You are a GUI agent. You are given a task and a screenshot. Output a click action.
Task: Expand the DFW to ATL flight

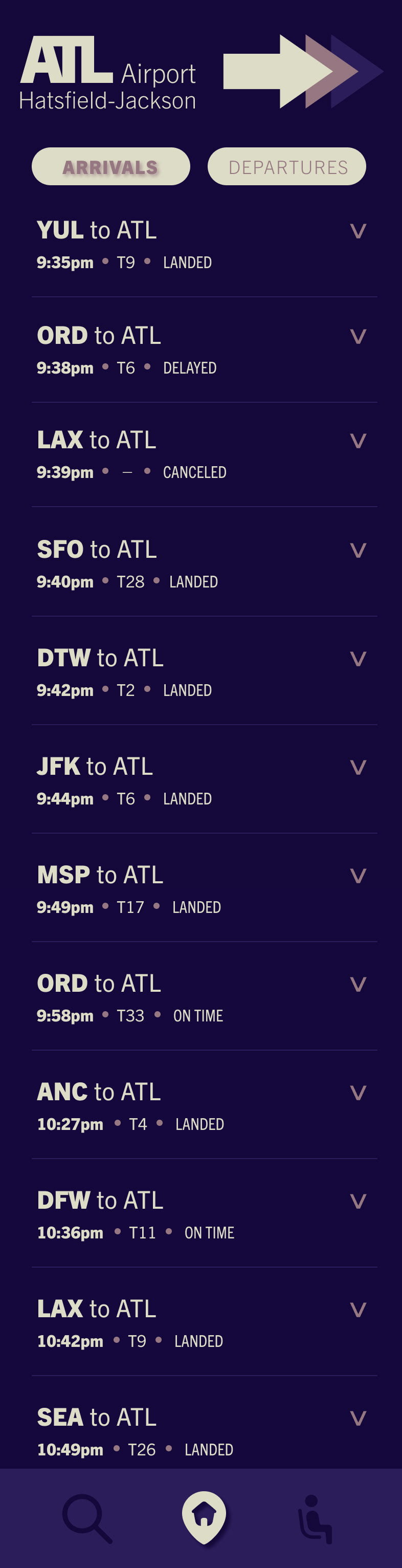coord(358,1202)
